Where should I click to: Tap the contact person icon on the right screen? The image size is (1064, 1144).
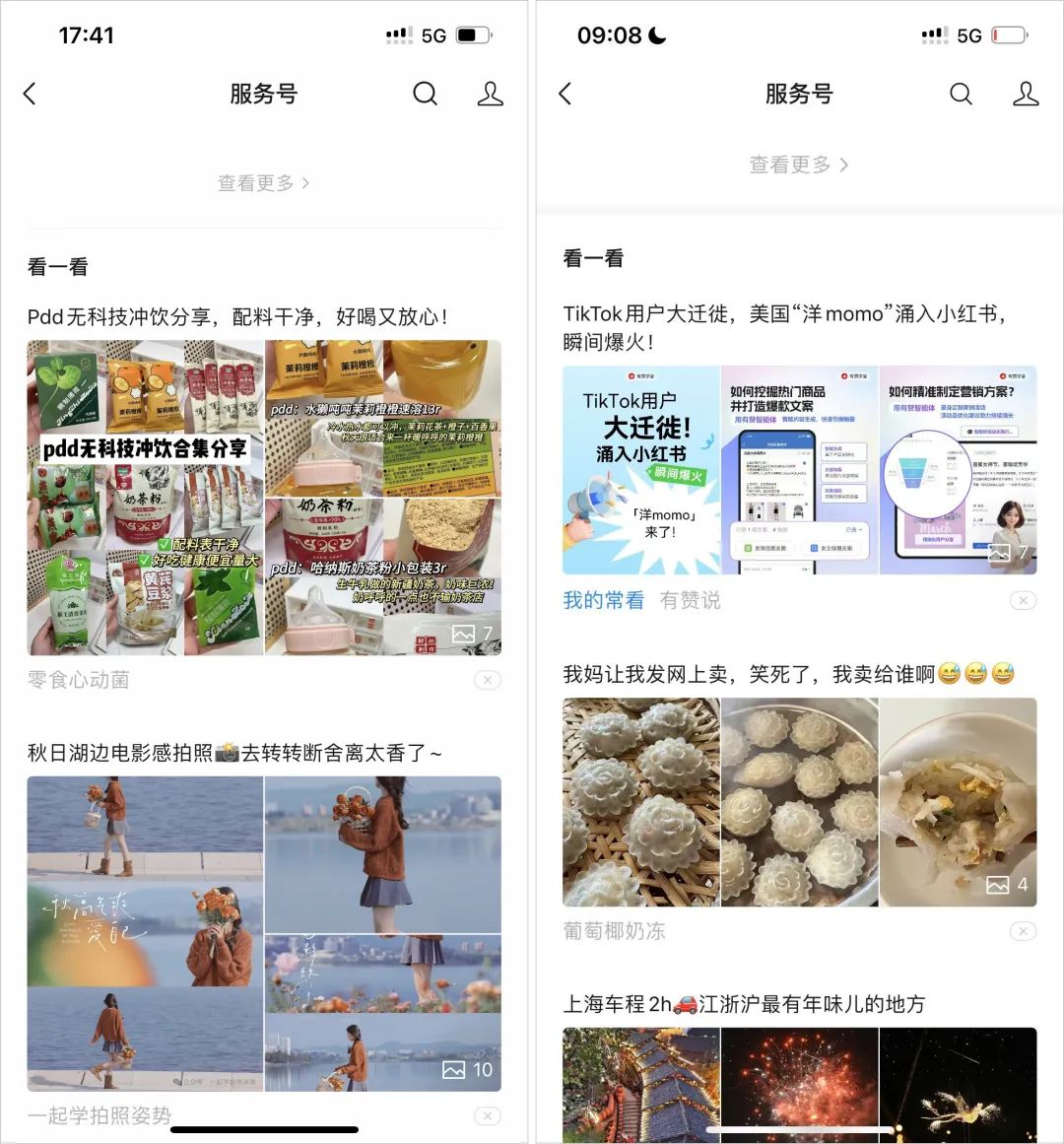tap(1026, 94)
